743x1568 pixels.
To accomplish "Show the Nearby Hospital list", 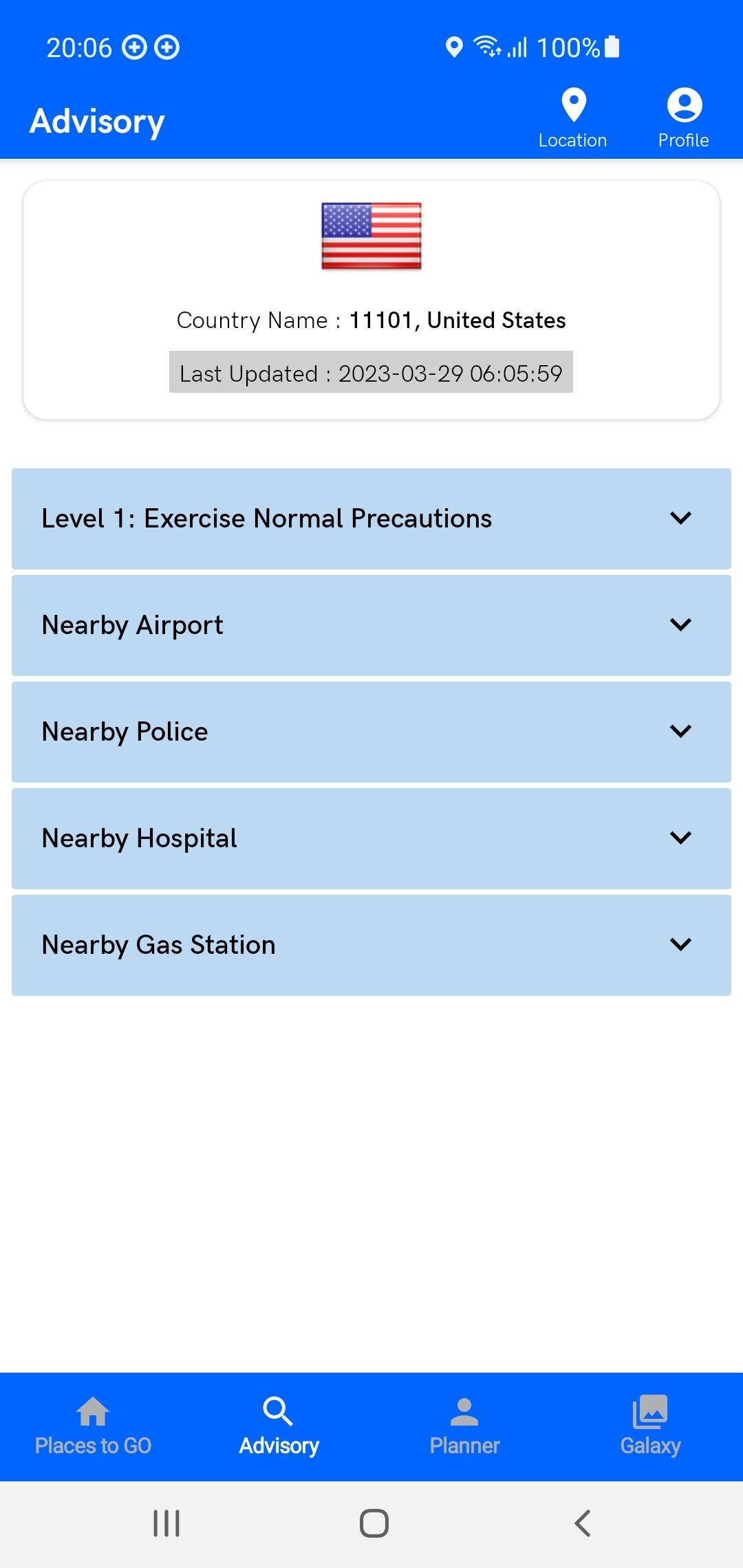I will (371, 838).
